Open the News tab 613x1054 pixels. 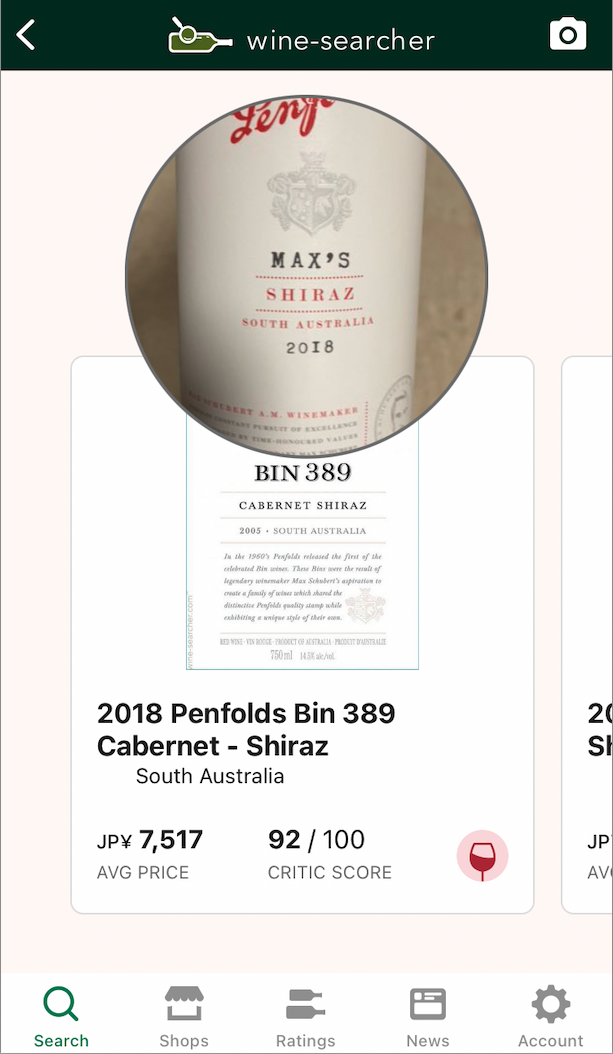[428, 1016]
